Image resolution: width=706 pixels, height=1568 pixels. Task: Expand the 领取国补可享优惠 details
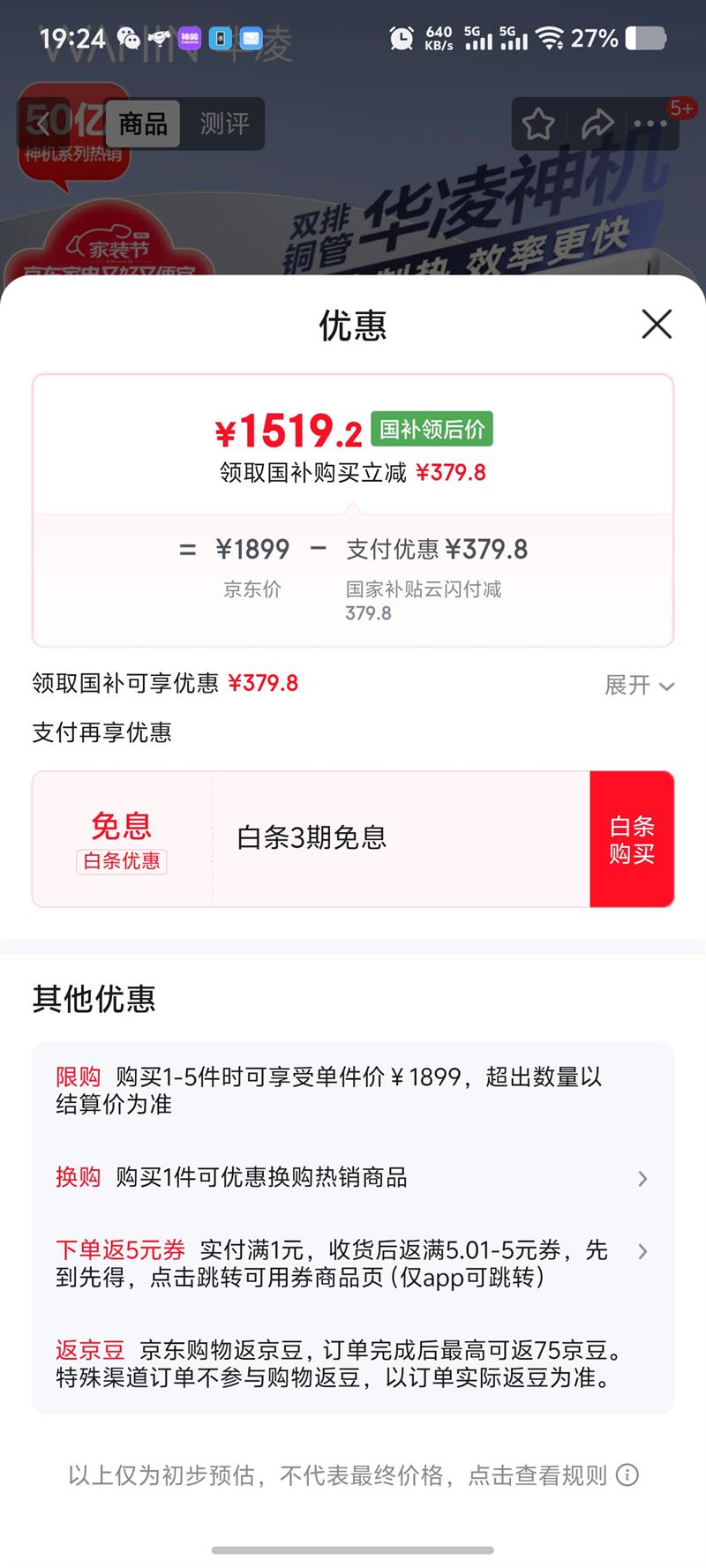(639, 685)
